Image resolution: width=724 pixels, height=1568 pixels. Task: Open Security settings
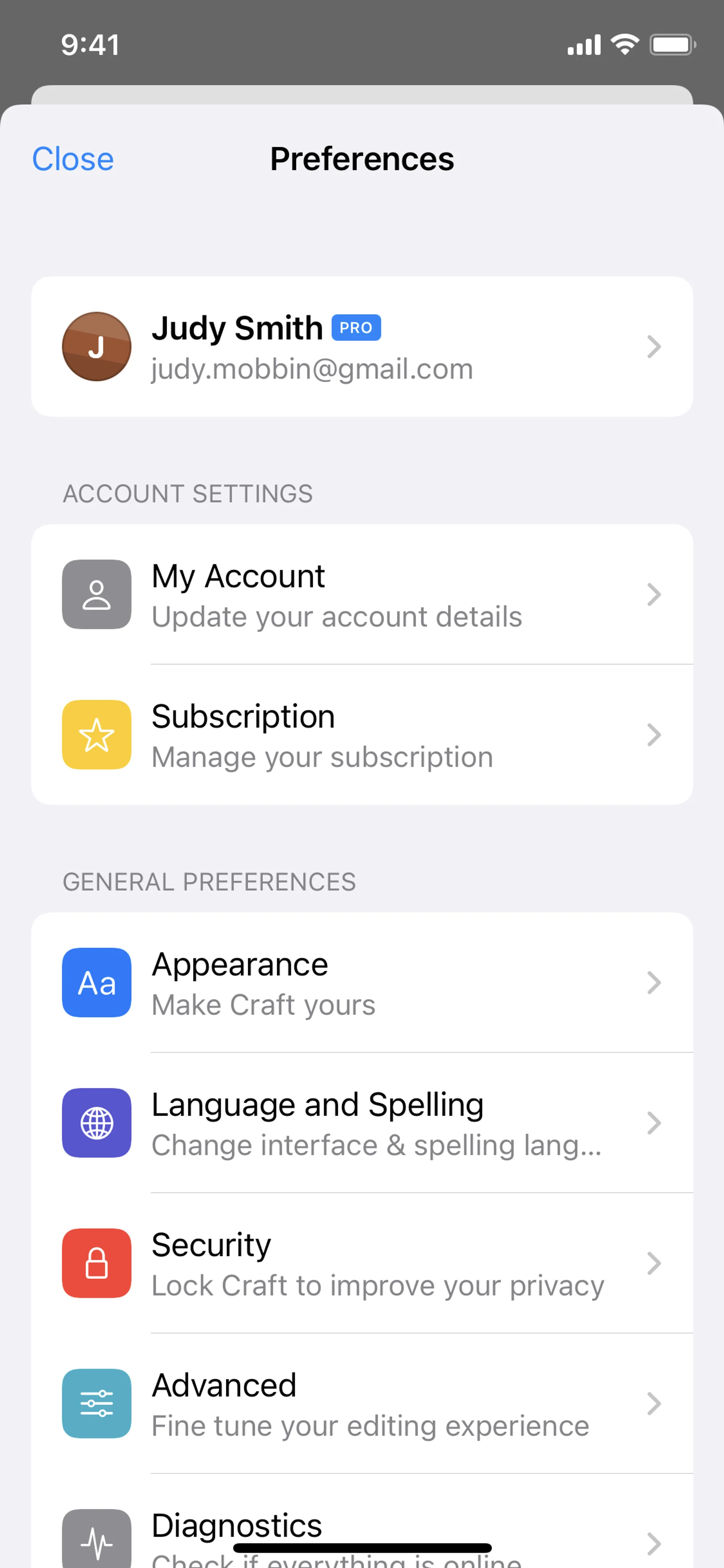tap(361, 1263)
